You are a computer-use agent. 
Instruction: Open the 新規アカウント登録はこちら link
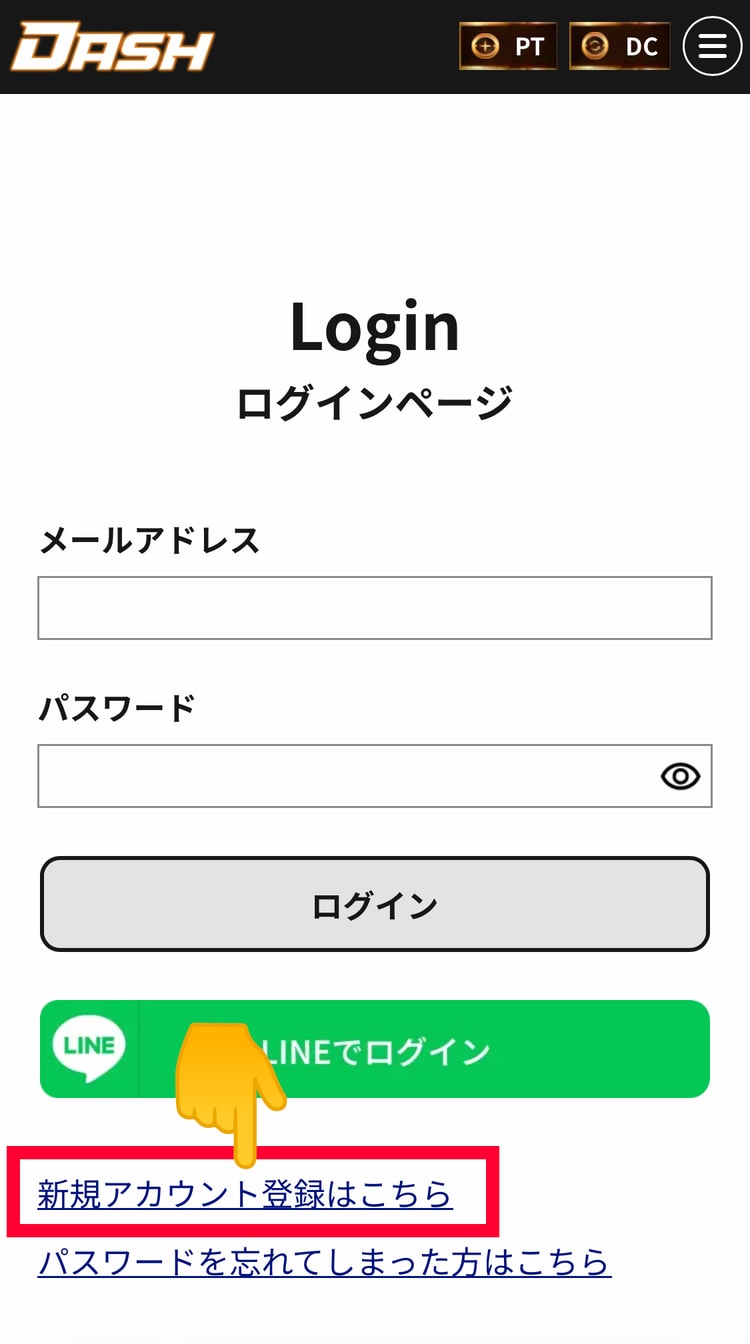(243, 1193)
